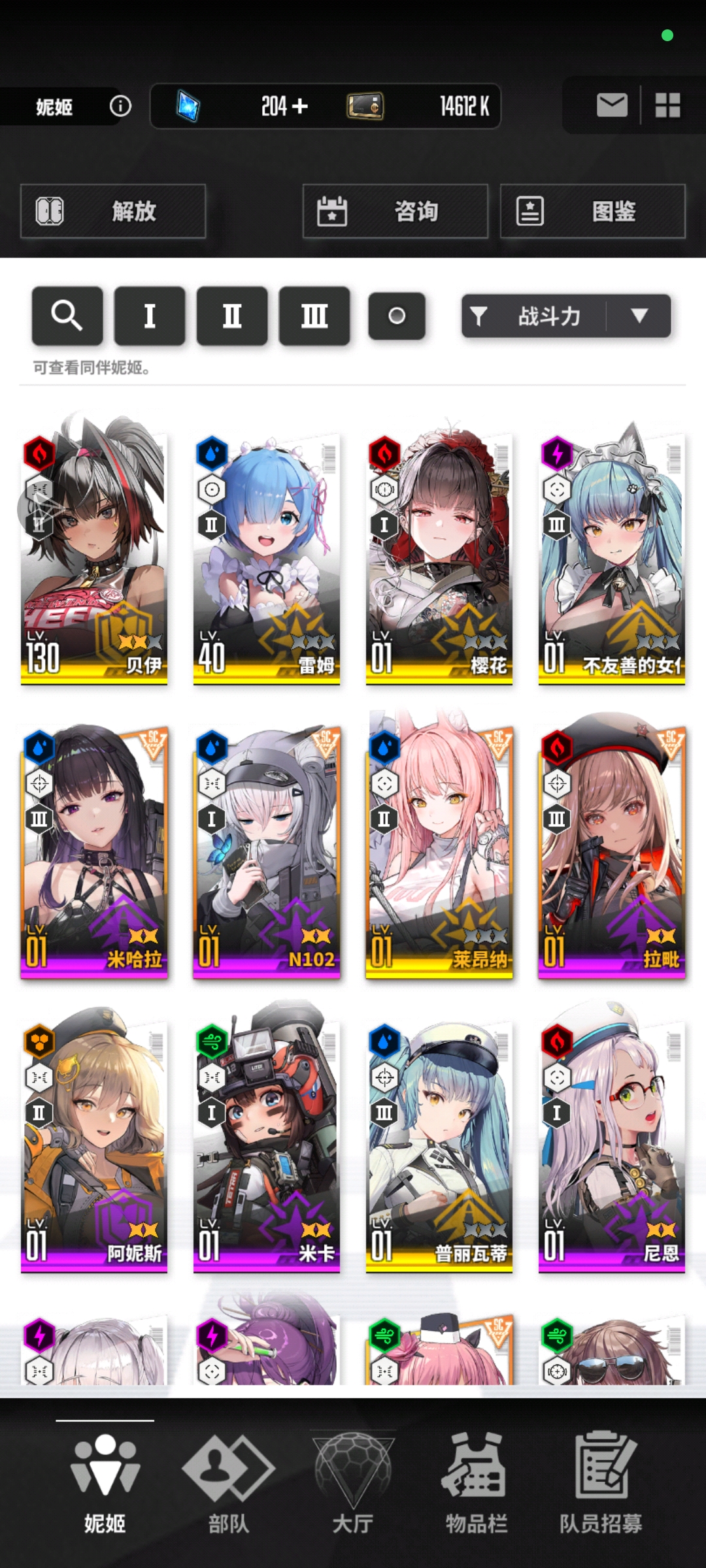Open the 妮姬 info icon
This screenshot has width=706, height=1568.
click(120, 106)
